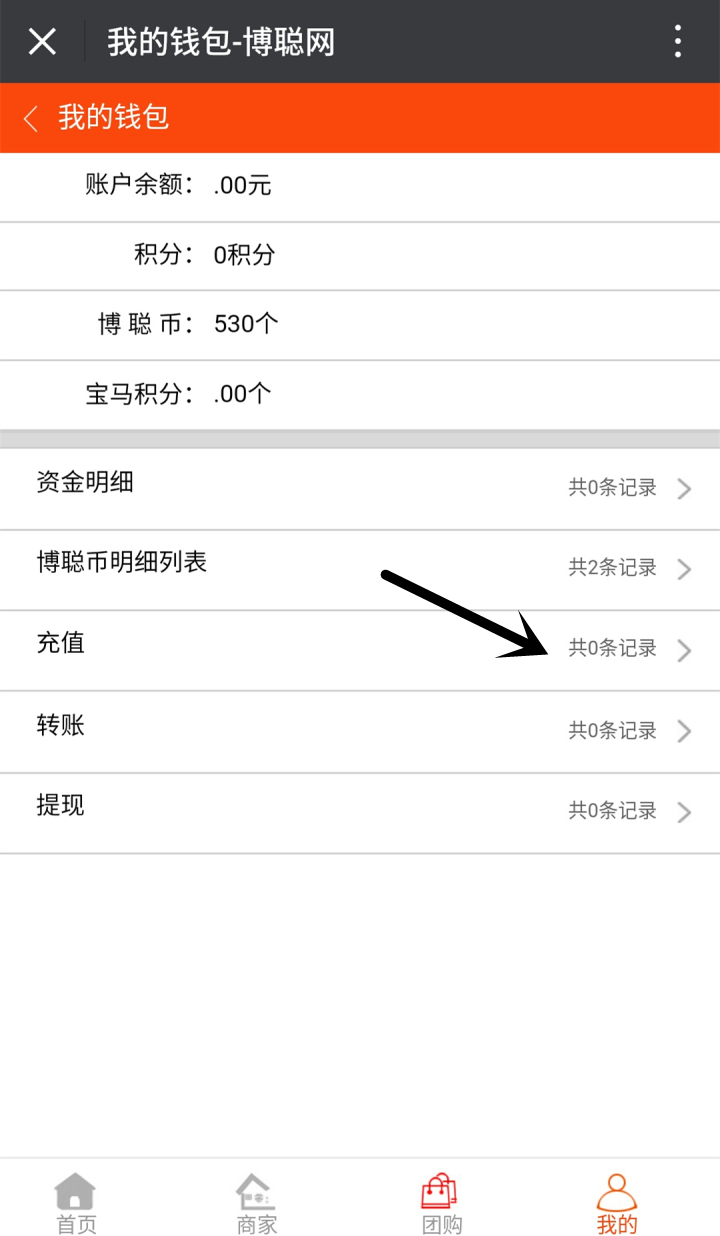This screenshot has height=1236, width=720.
Task: Switch to the 团购 tab
Action: [x=440, y=1203]
